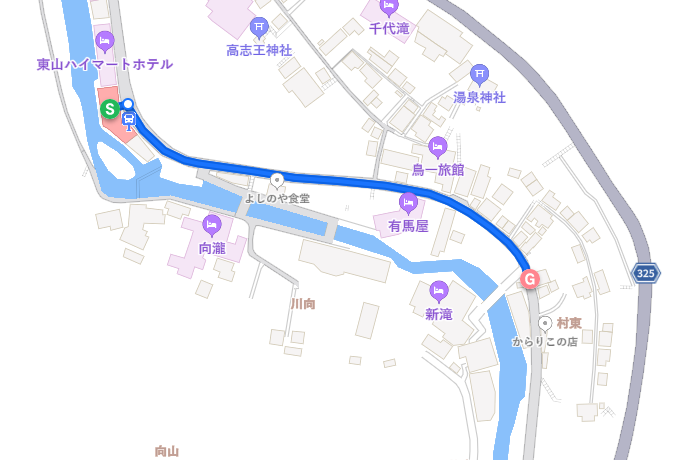675x460 pixels.
Task: Open the よしのや食堂 place pin
Action: pos(277,180)
